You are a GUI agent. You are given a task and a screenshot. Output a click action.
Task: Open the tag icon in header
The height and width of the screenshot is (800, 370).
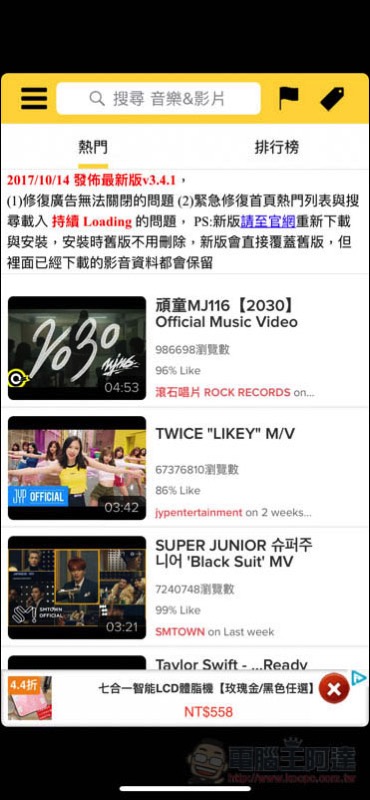click(x=332, y=98)
